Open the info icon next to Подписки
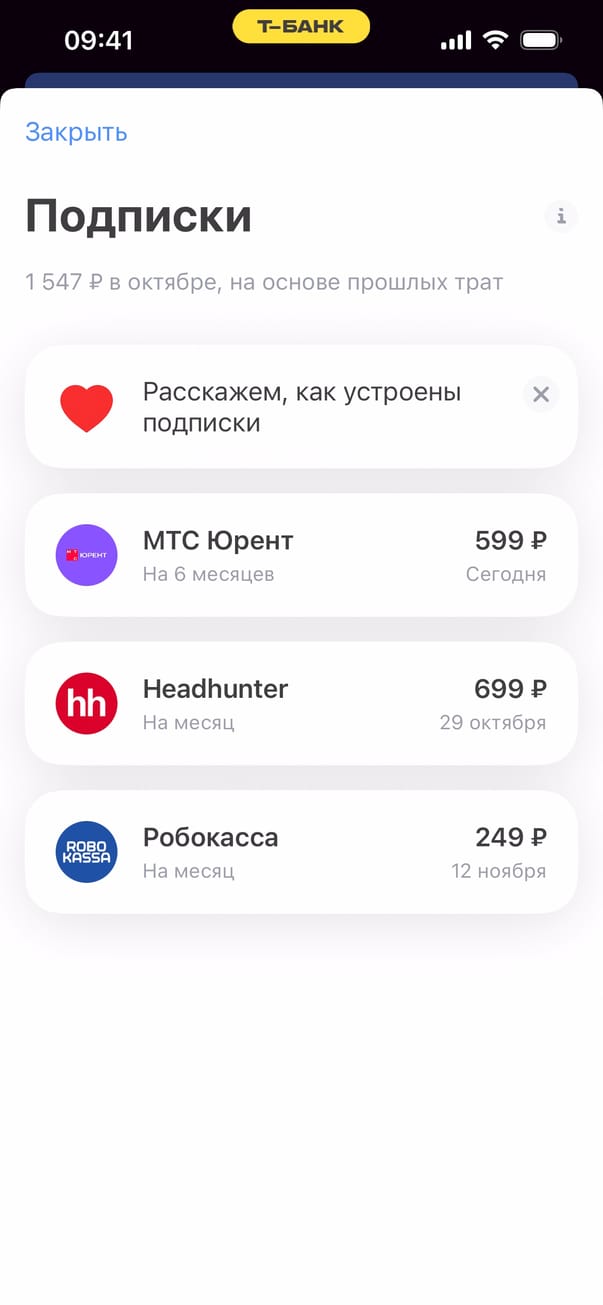The height and width of the screenshot is (1305, 603). tap(561, 215)
